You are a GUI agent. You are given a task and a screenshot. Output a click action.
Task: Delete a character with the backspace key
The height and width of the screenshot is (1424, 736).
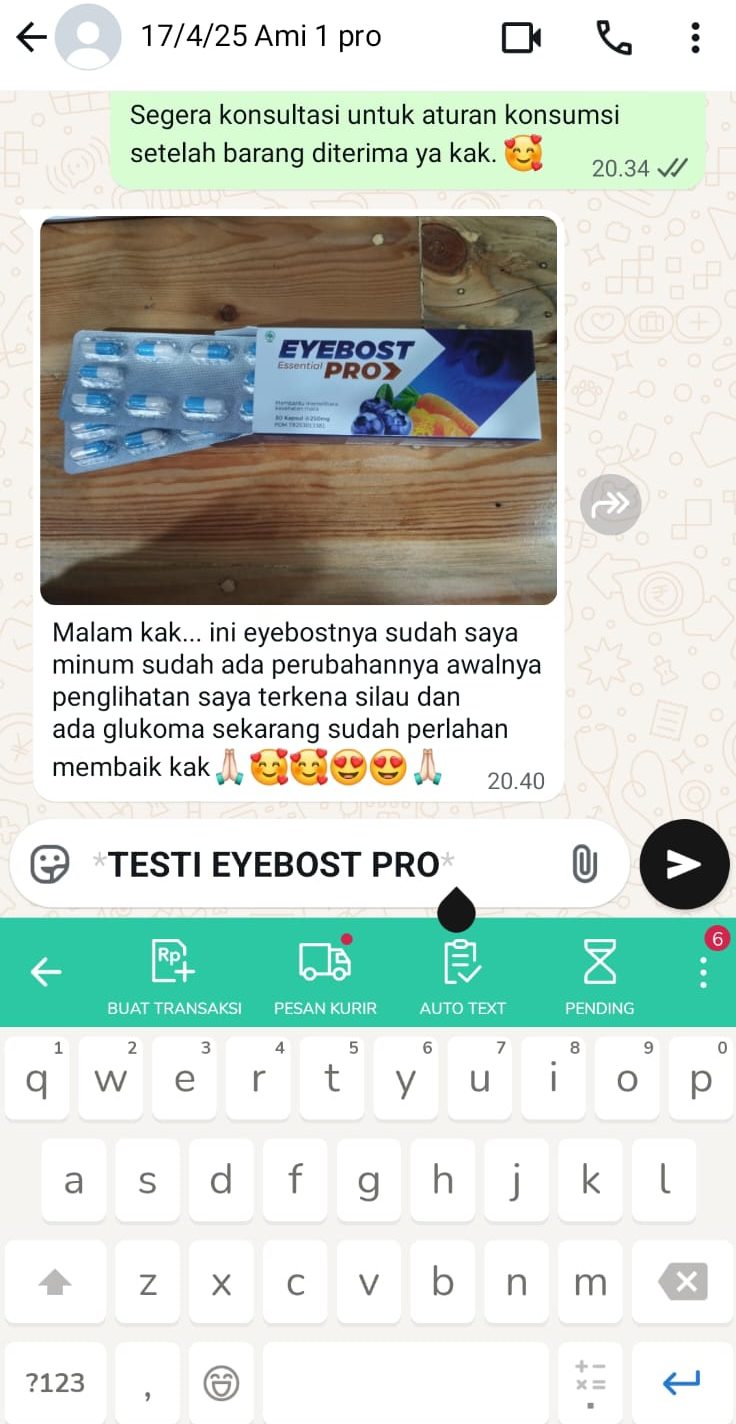coord(684,1281)
